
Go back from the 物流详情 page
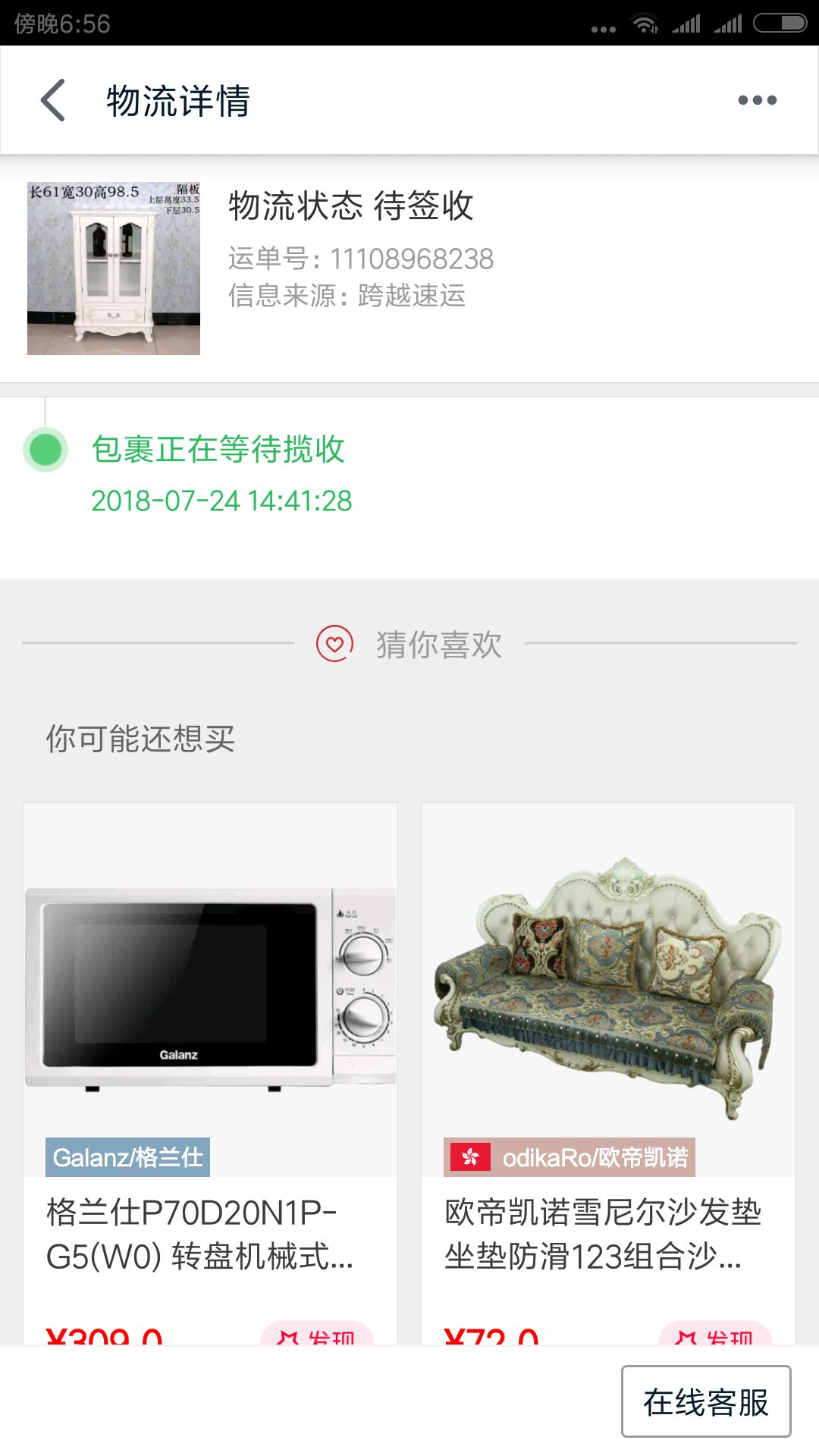click(x=53, y=100)
